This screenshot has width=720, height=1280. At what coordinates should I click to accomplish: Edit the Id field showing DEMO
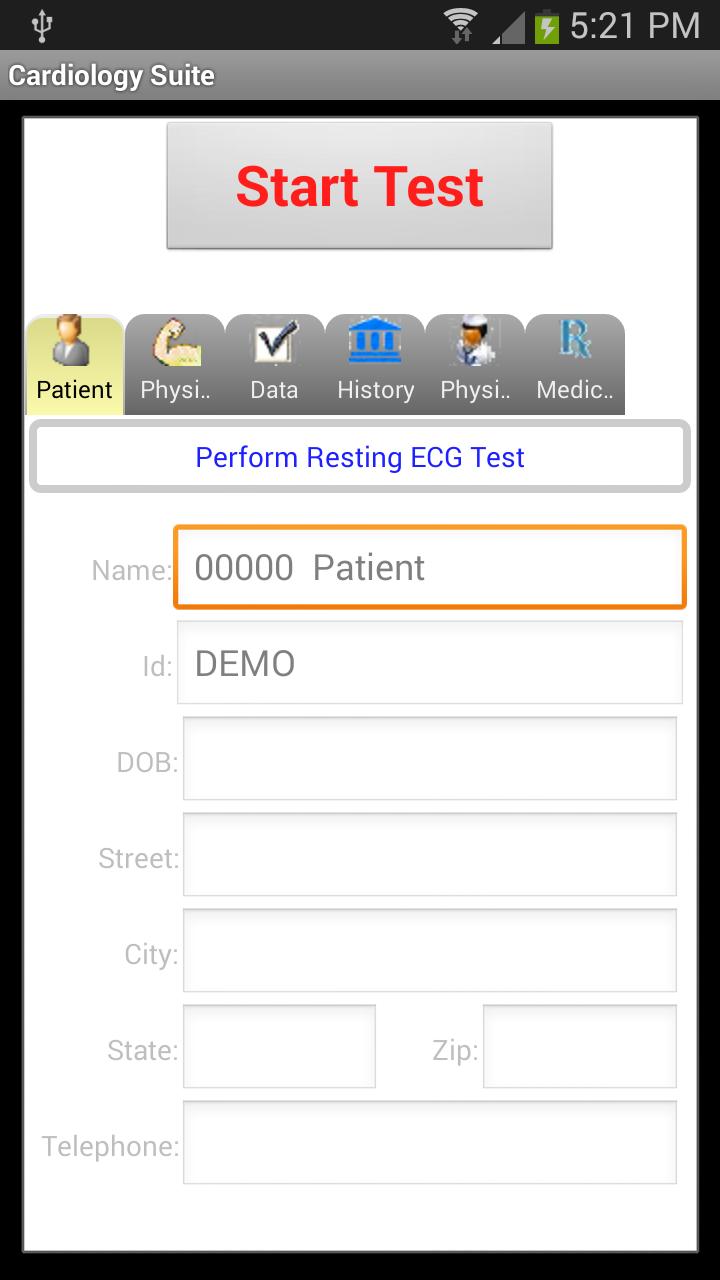click(430, 663)
